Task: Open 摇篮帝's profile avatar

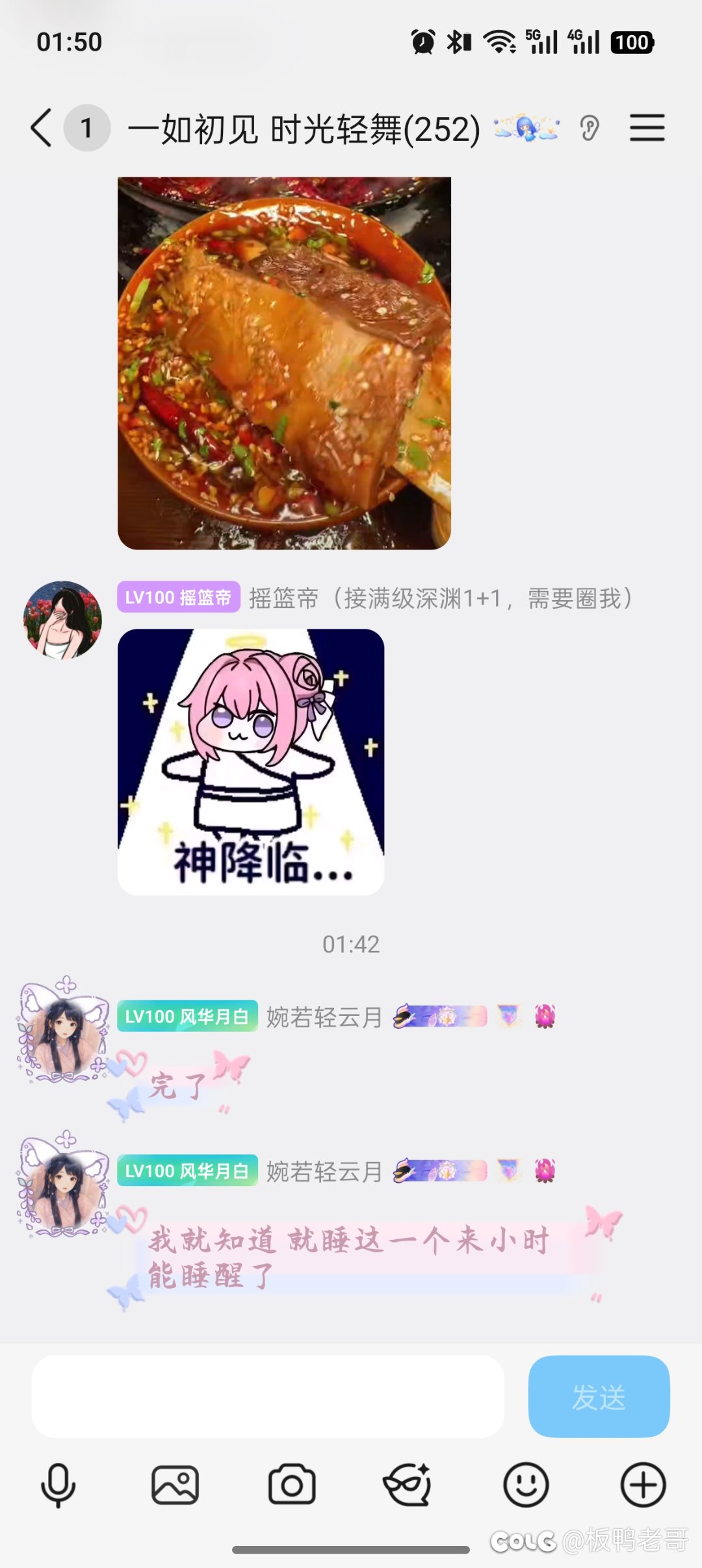Action: 62,620
